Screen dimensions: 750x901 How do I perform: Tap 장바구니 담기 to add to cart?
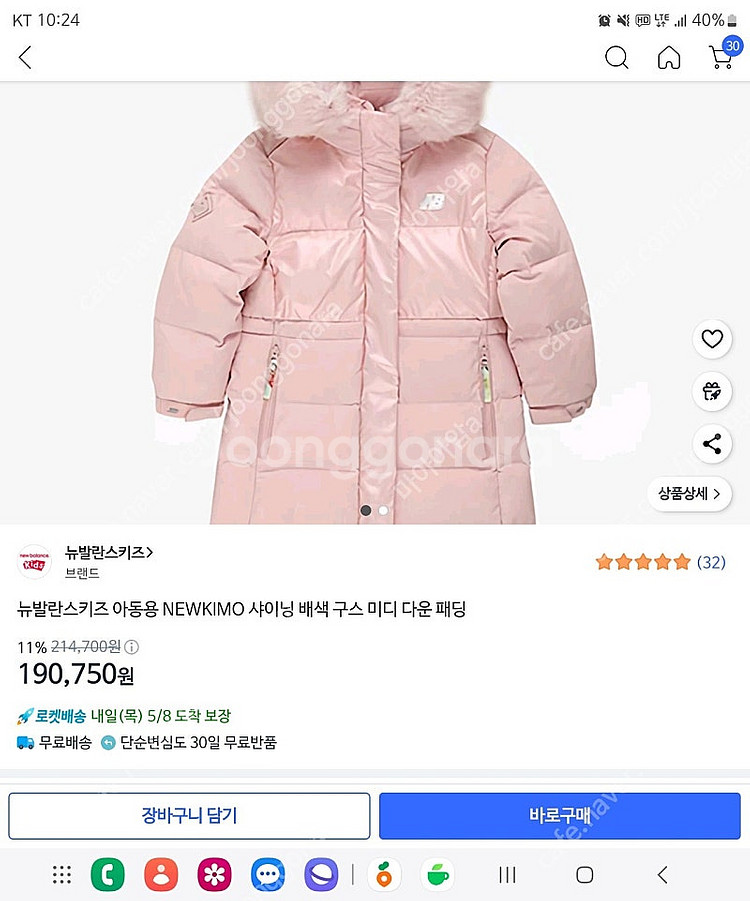click(x=190, y=816)
